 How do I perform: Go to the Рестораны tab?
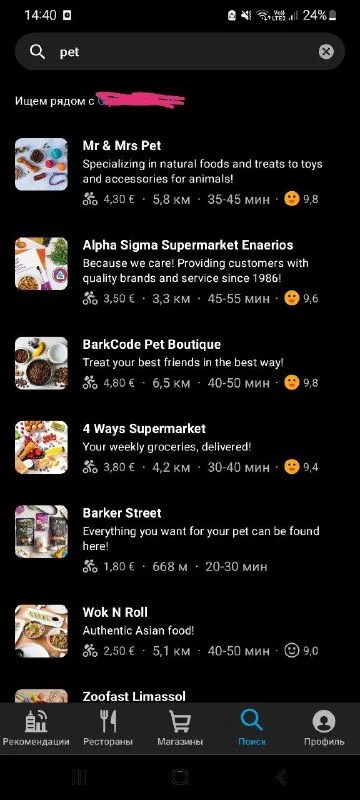108,728
